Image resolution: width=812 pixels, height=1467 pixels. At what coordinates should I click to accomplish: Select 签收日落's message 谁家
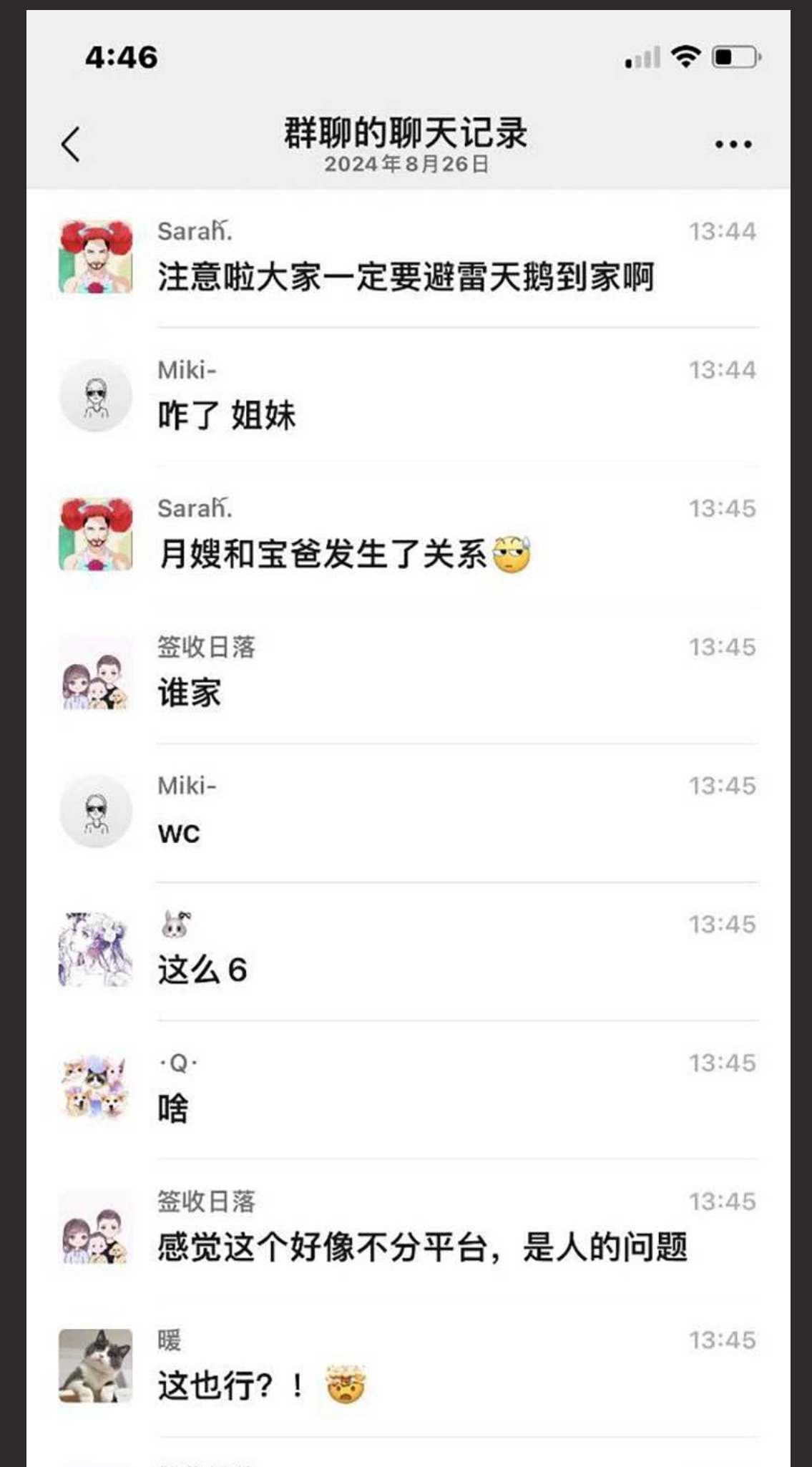[188, 694]
